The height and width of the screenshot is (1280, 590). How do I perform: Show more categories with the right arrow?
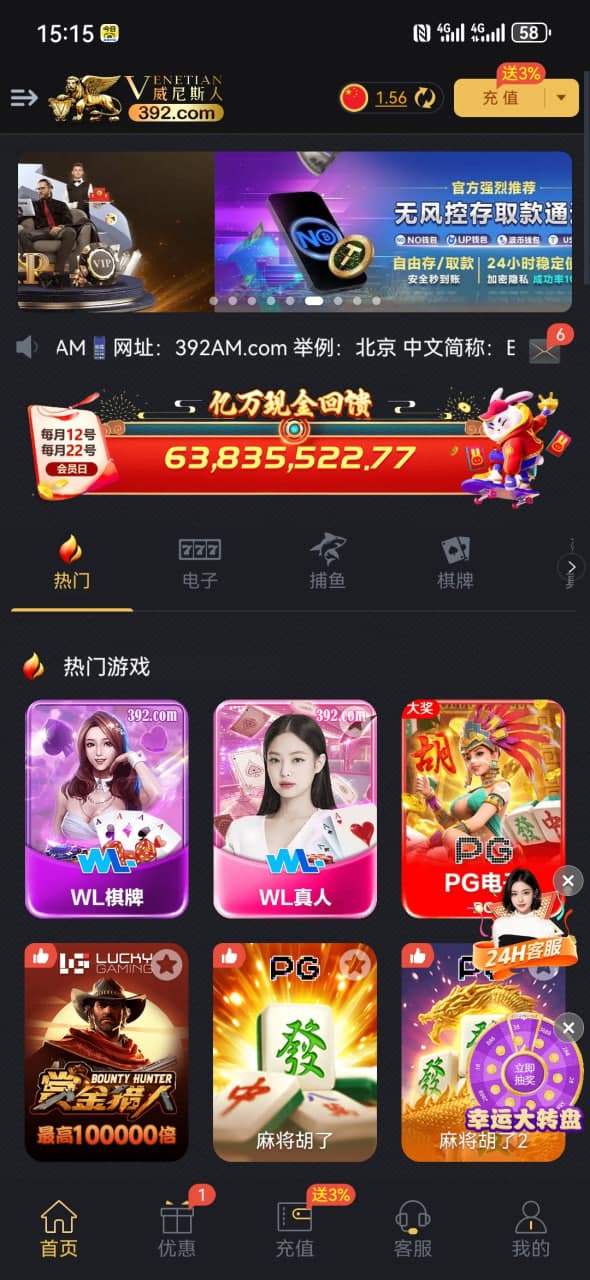coord(571,567)
